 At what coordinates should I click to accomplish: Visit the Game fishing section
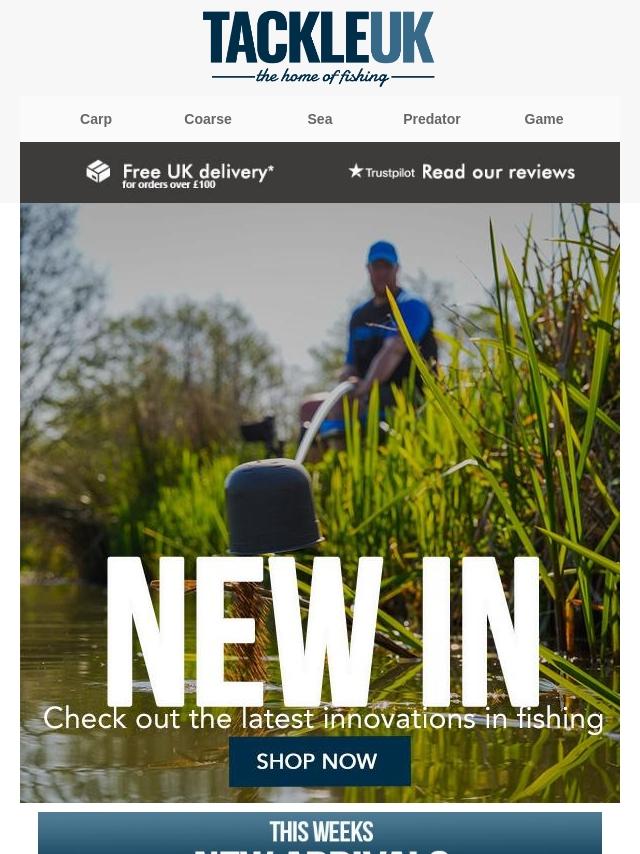pos(544,119)
